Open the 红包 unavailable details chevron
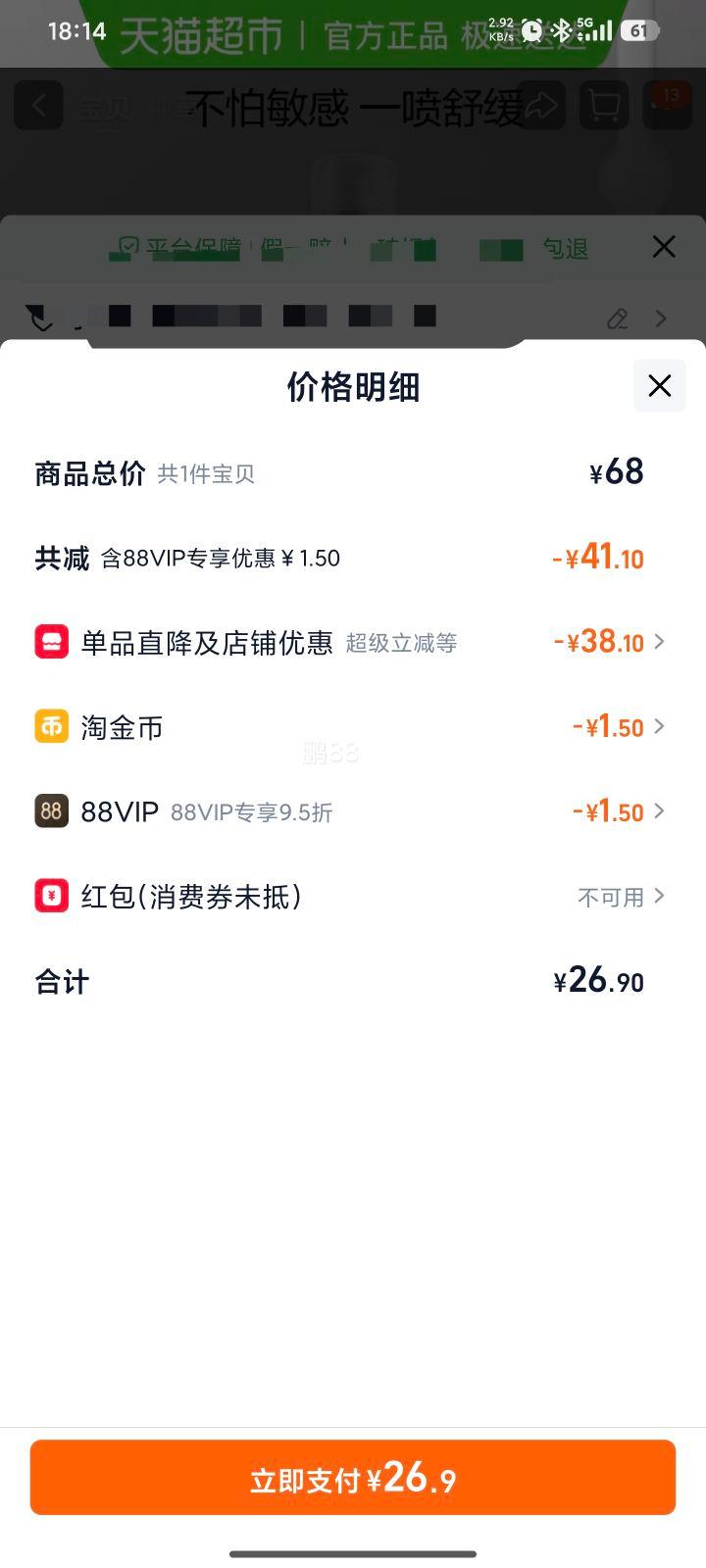This screenshot has height=1568, width=706. pyautogui.click(x=660, y=896)
